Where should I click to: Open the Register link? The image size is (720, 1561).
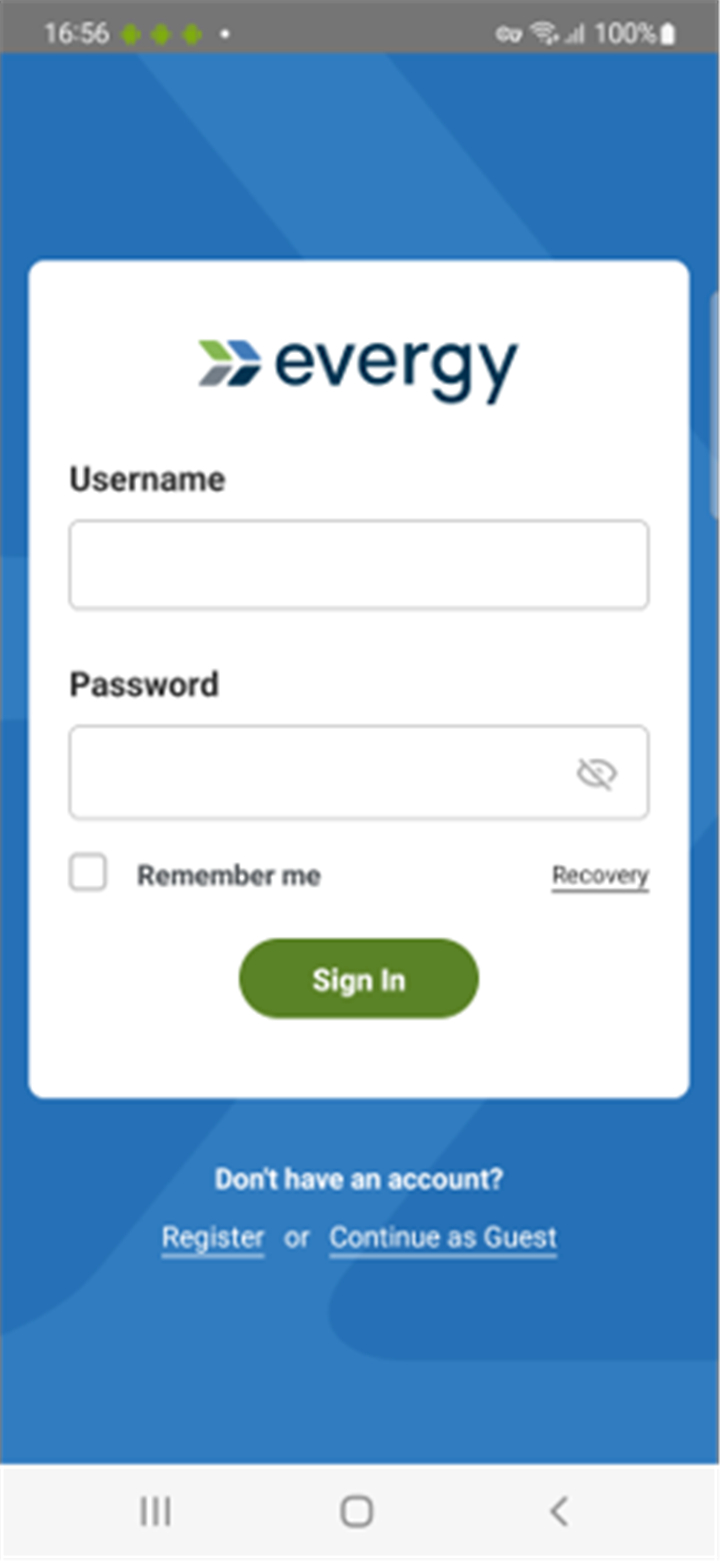[213, 1238]
